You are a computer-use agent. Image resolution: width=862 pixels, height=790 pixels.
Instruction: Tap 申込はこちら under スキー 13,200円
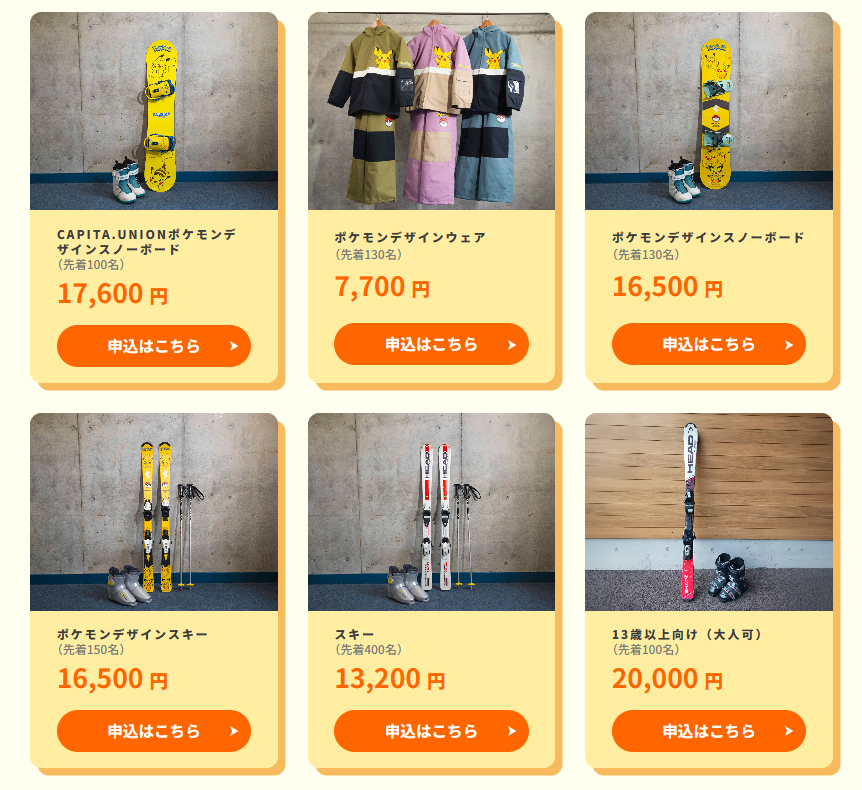pos(431,731)
